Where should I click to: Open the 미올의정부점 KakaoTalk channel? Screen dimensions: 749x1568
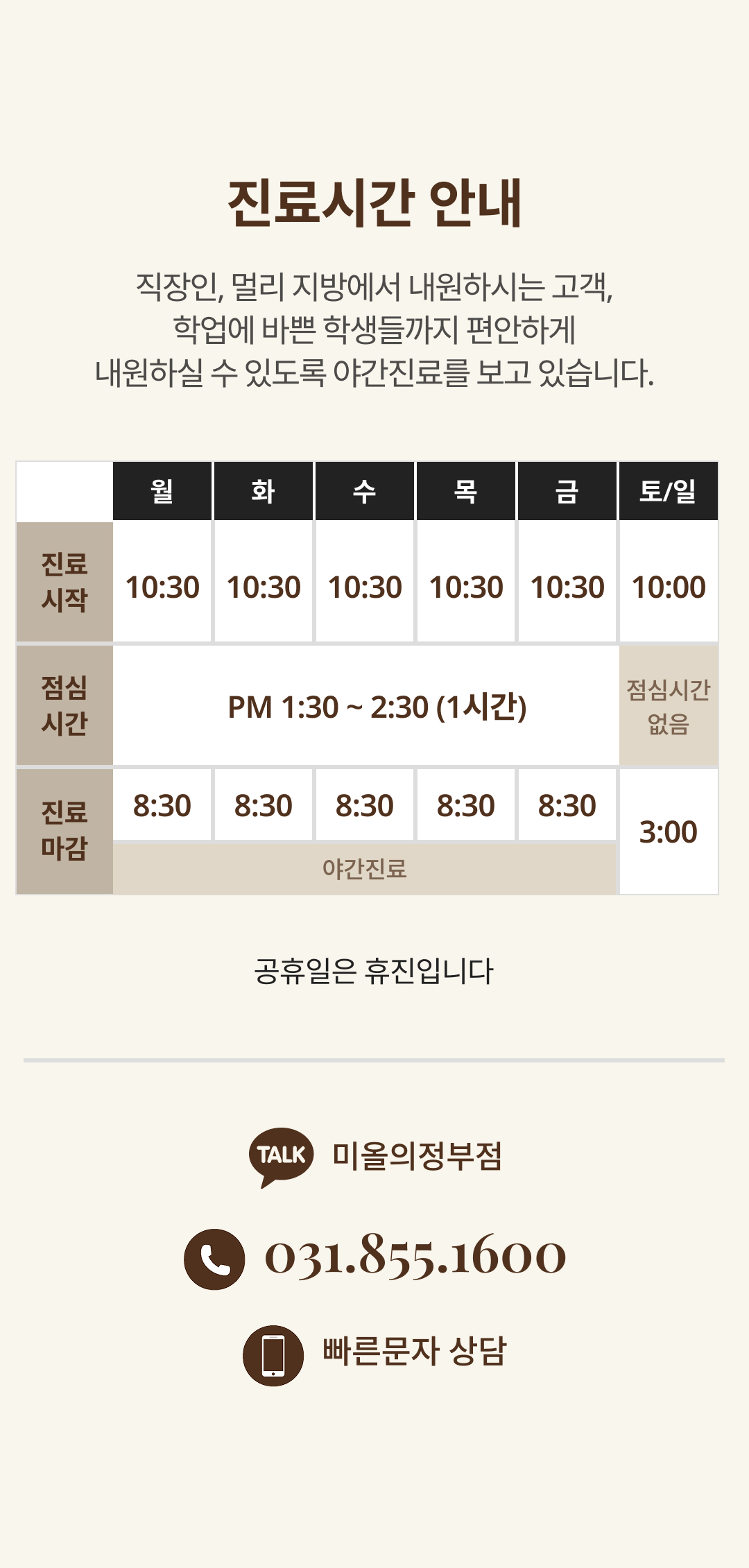[375, 1157]
